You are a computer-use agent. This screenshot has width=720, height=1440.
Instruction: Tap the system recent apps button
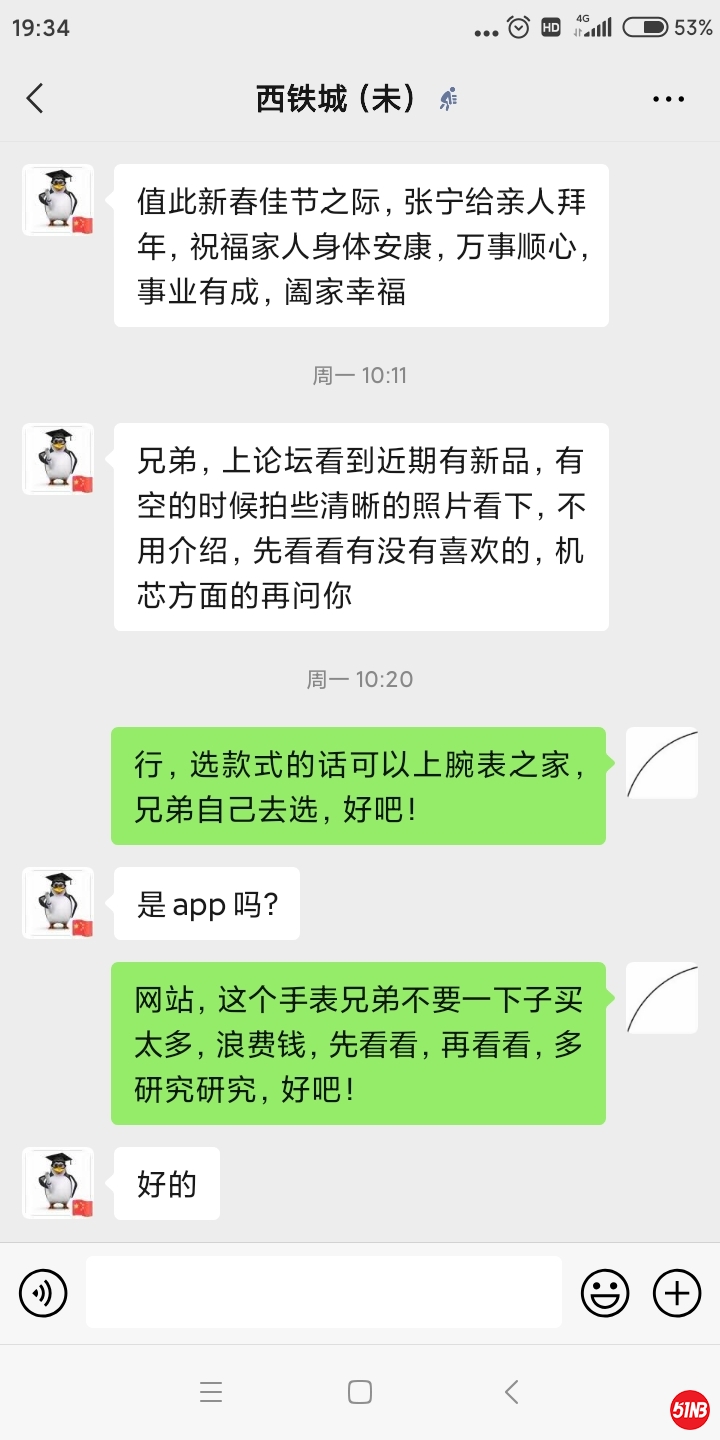pyautogui.click(x=211, y=1392)
